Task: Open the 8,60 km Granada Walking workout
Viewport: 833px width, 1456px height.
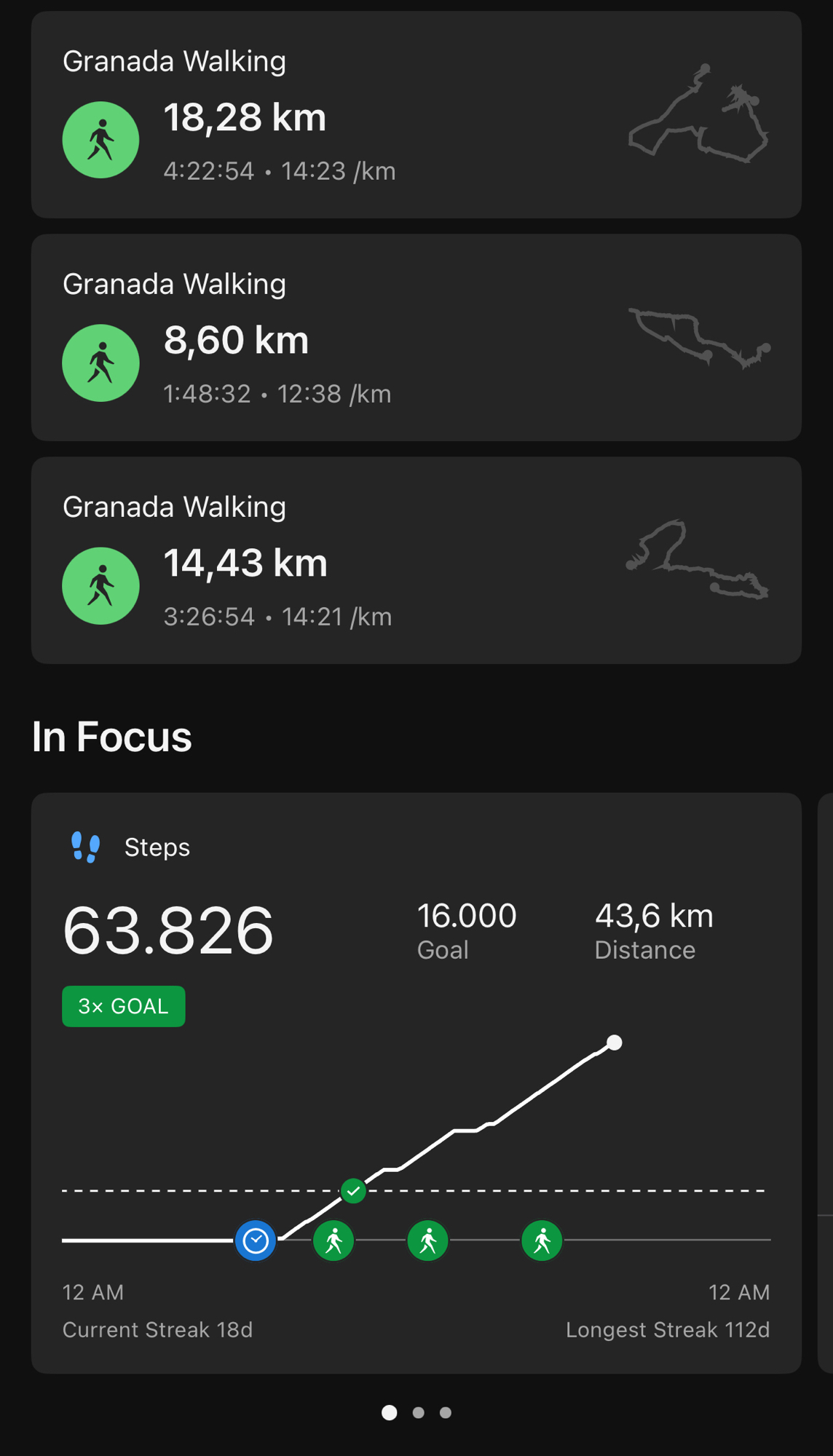Action: coord(416,338)
